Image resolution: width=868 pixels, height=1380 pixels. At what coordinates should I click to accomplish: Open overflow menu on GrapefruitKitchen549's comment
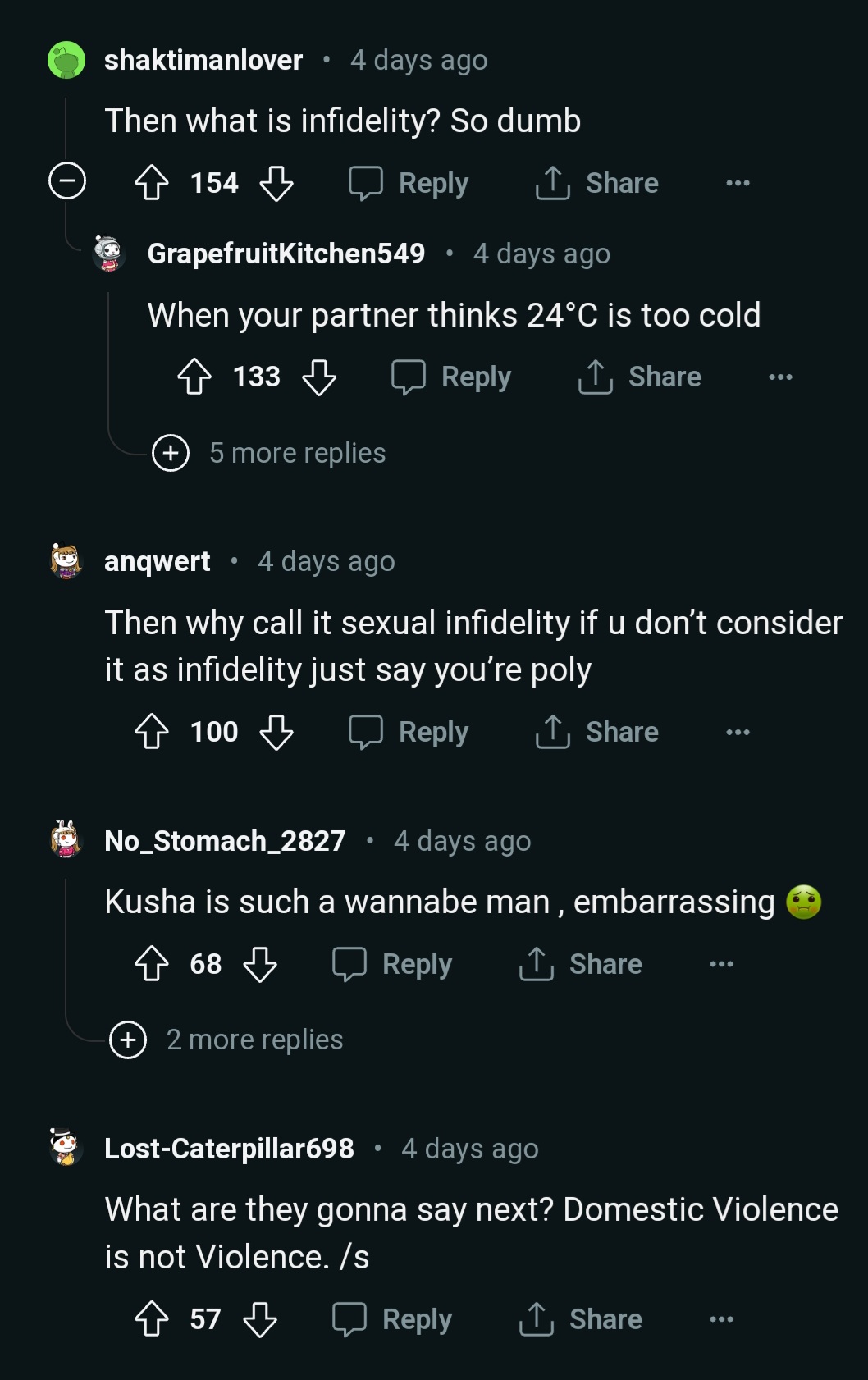tap(780, 377)
